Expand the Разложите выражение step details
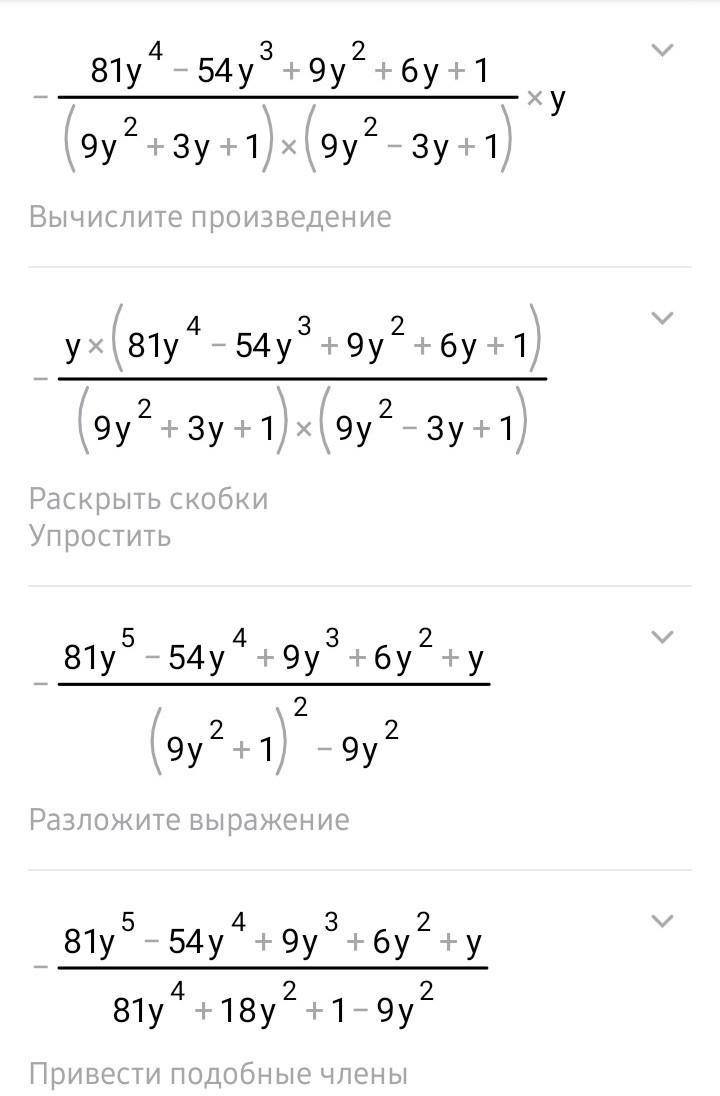 point(662,637)
